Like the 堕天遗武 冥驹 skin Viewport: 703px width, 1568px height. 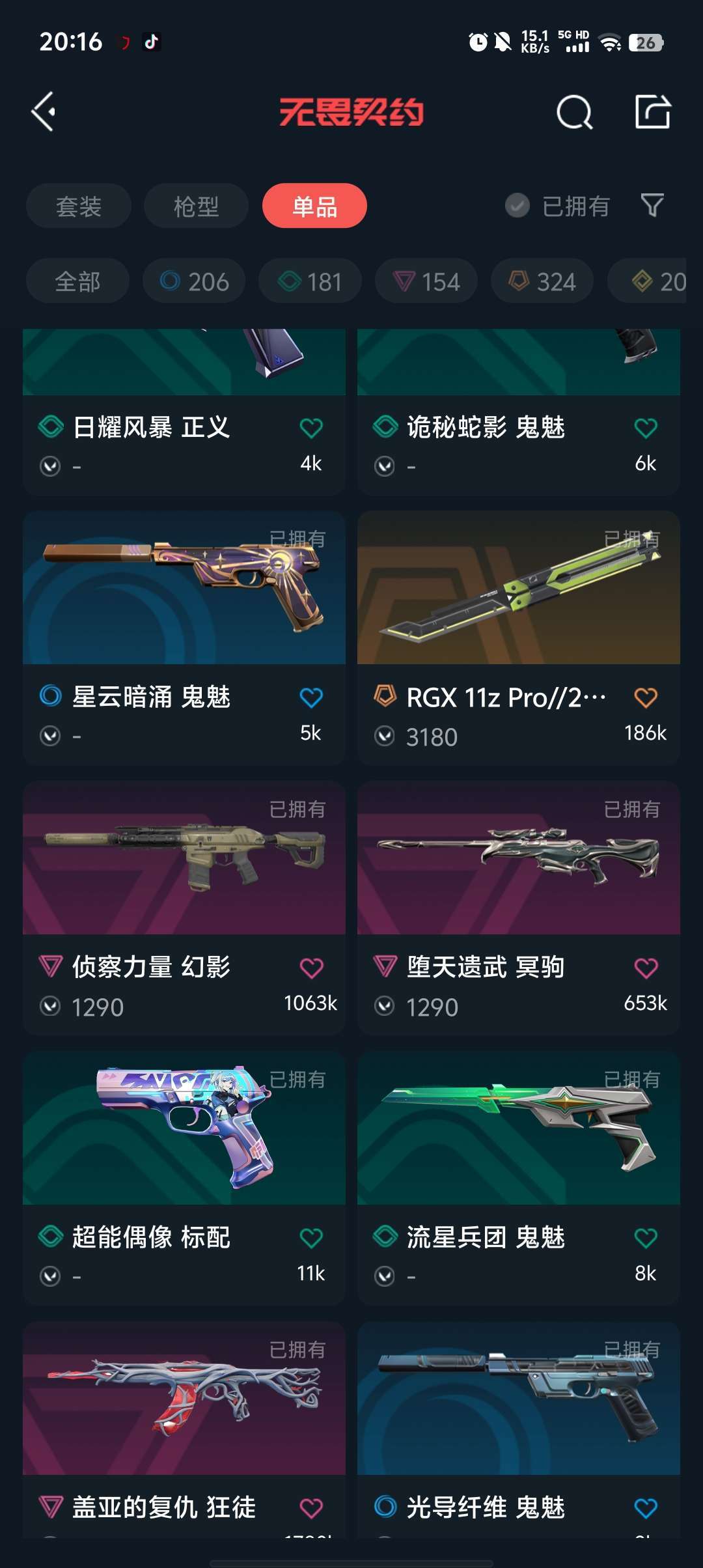click(646, 968)
